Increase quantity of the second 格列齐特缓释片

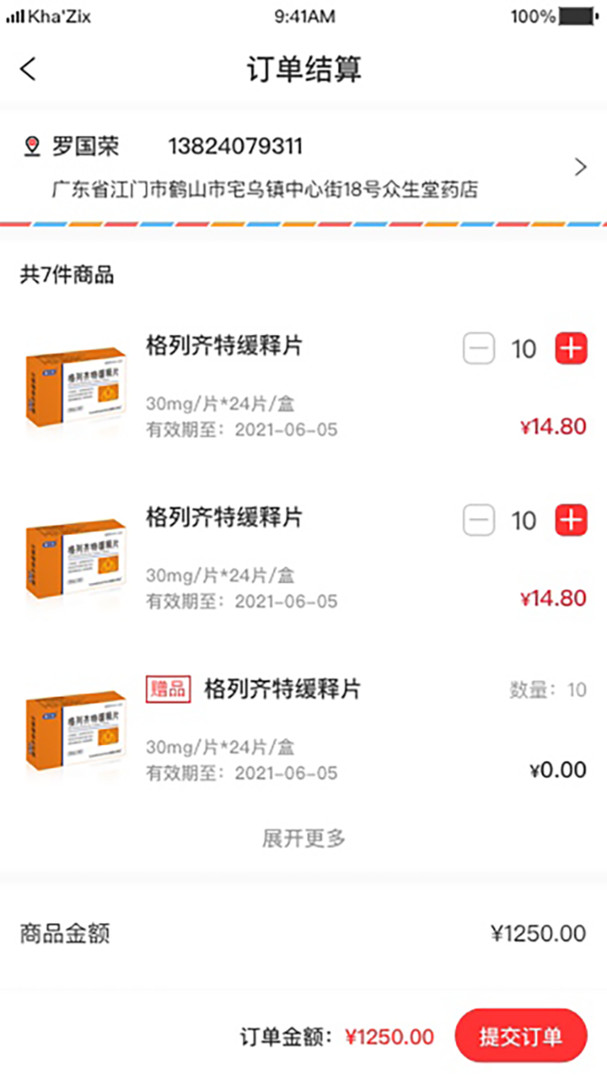571,520
